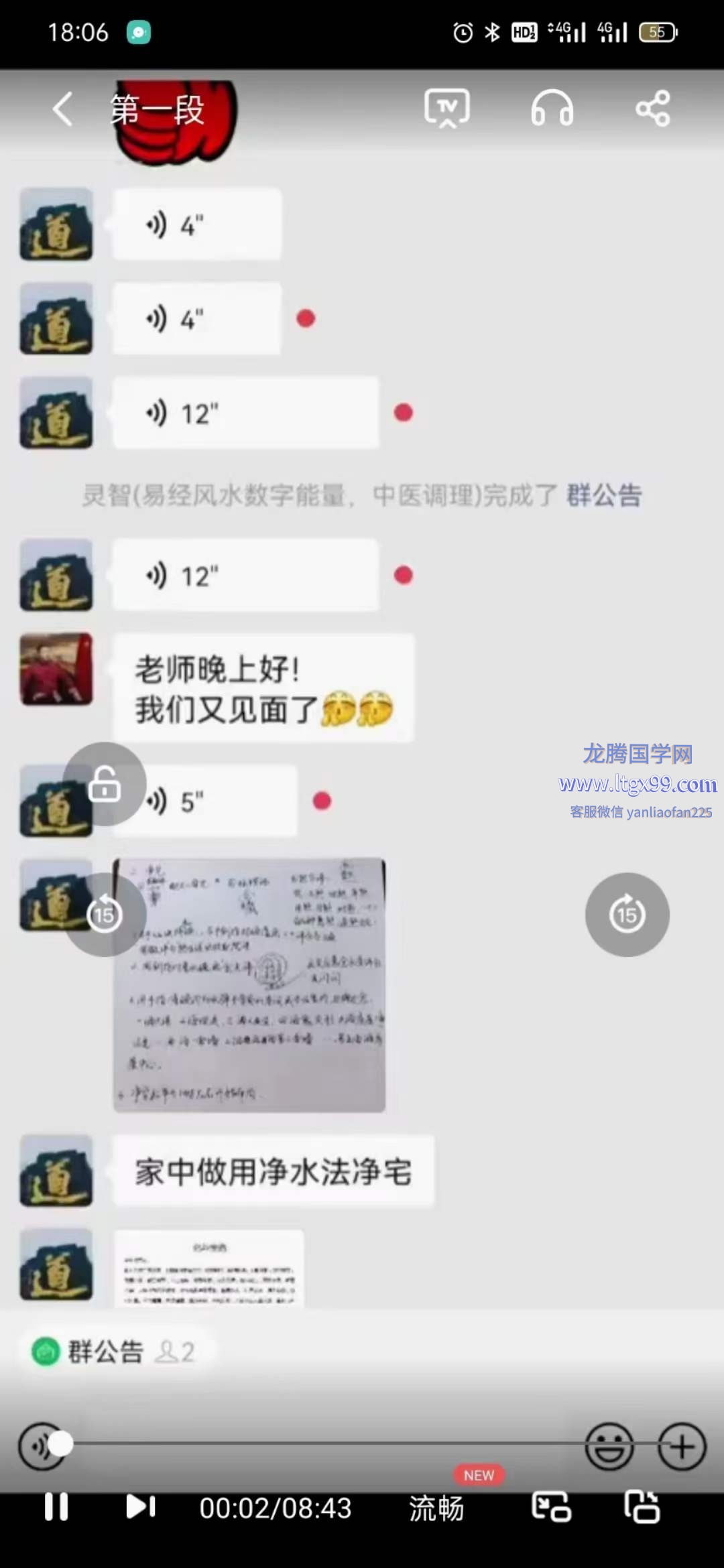Tap the video progress bar thumb
This screenshot has height=1568, width=724.
click(60, 1444)
